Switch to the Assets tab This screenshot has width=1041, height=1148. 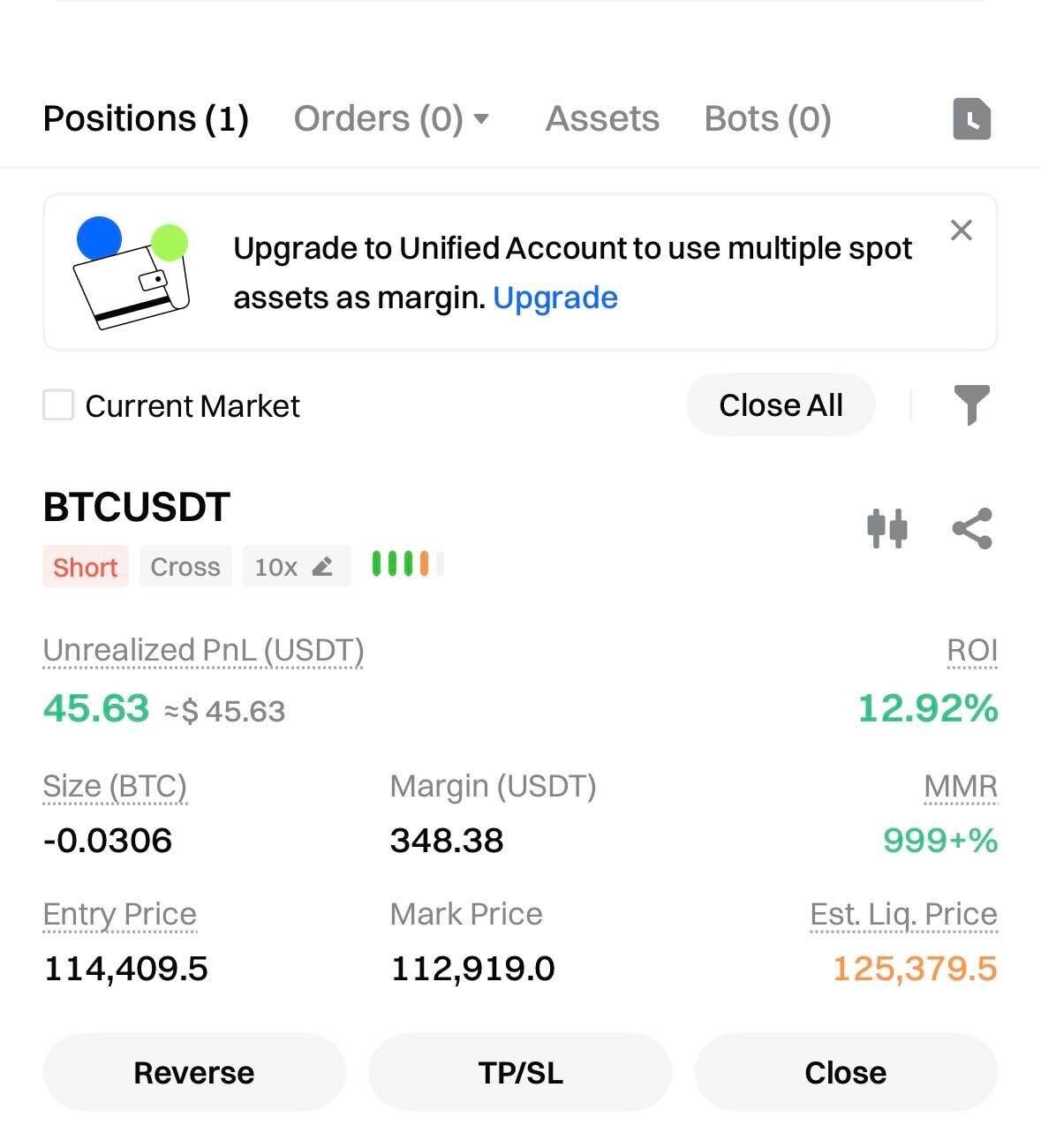[x=602, y=119]
